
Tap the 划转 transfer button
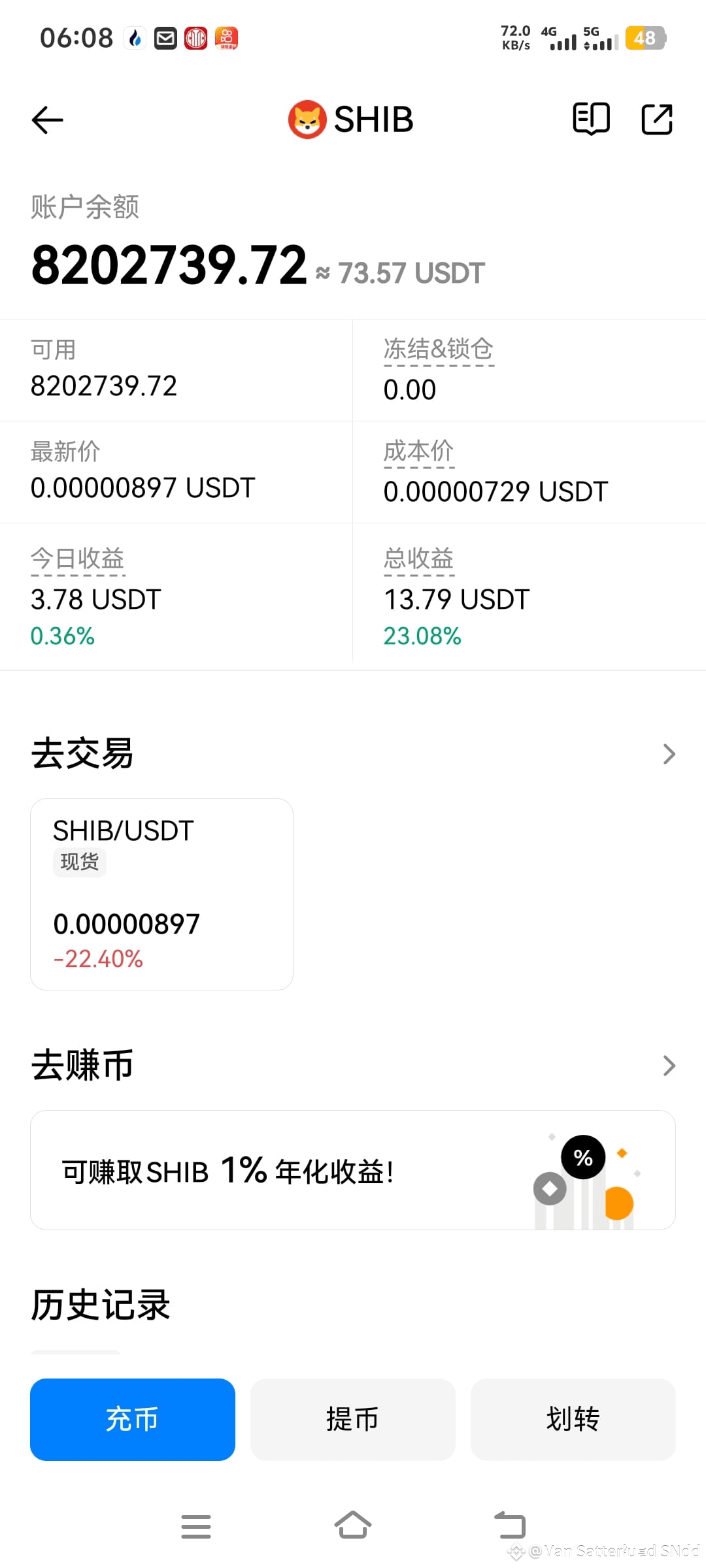(573, 1419)
